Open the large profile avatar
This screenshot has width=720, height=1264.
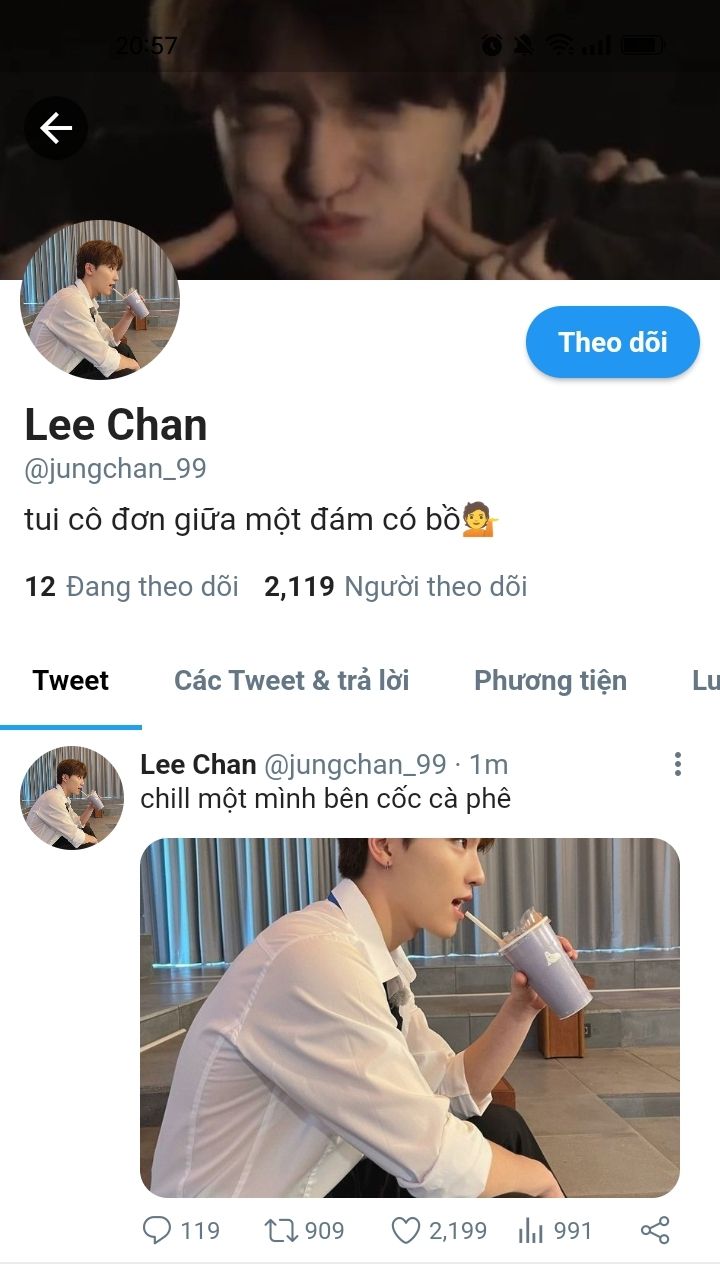[x=100, y=300]
